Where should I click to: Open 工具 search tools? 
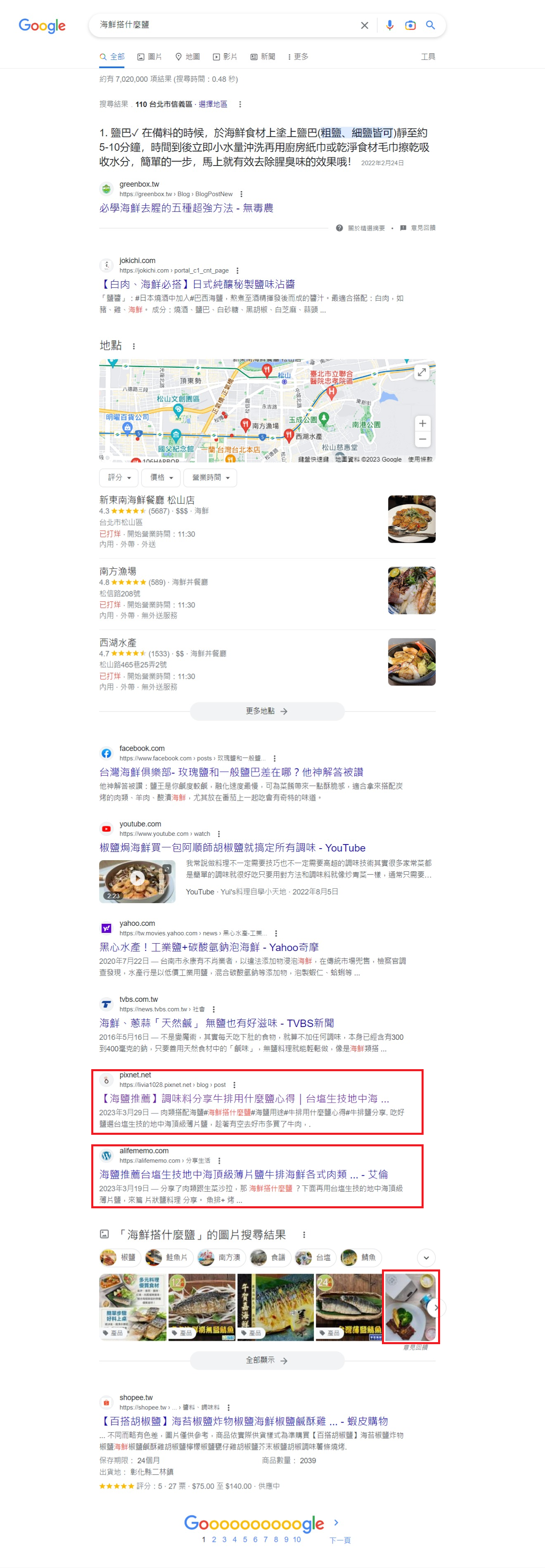click(x=428, y=57)
